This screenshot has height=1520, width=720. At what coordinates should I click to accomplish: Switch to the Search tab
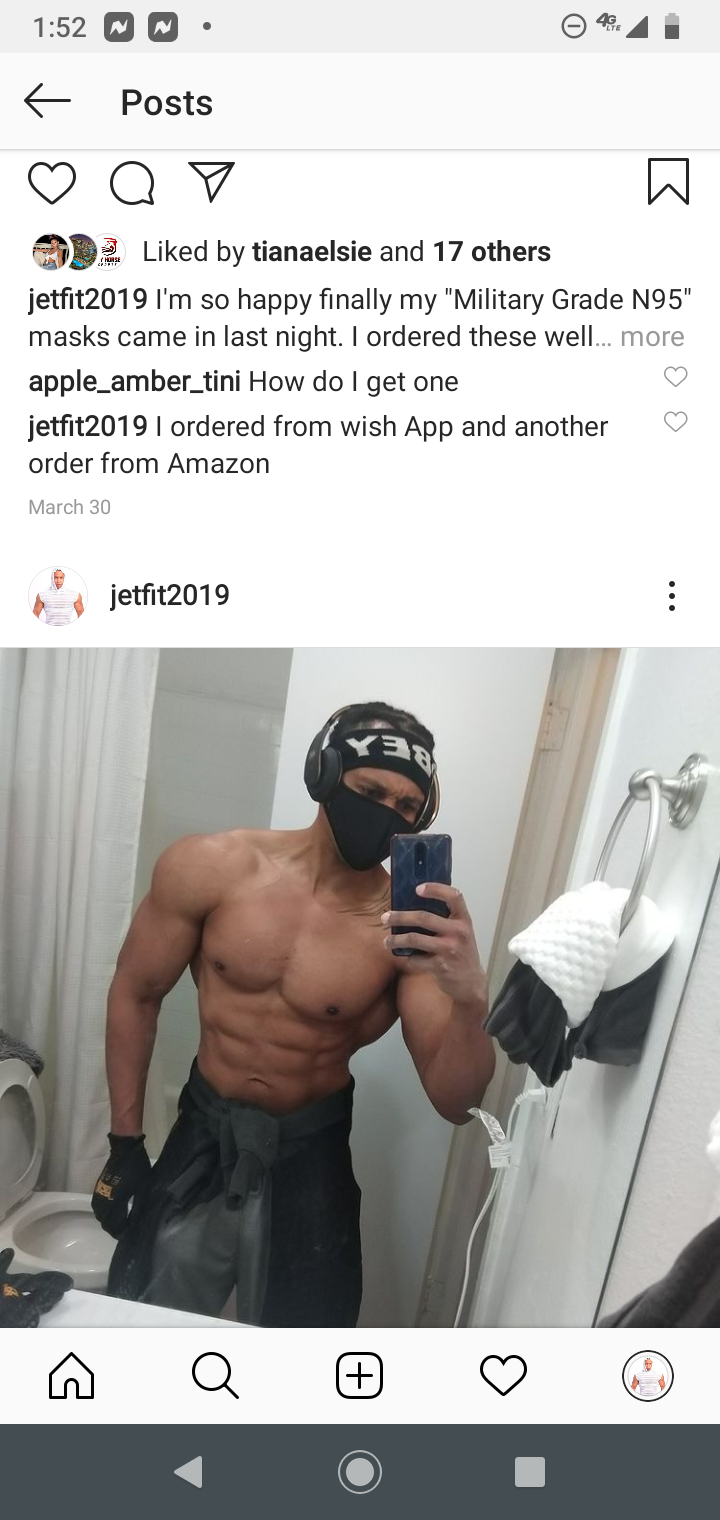(x=215, y=1375)
